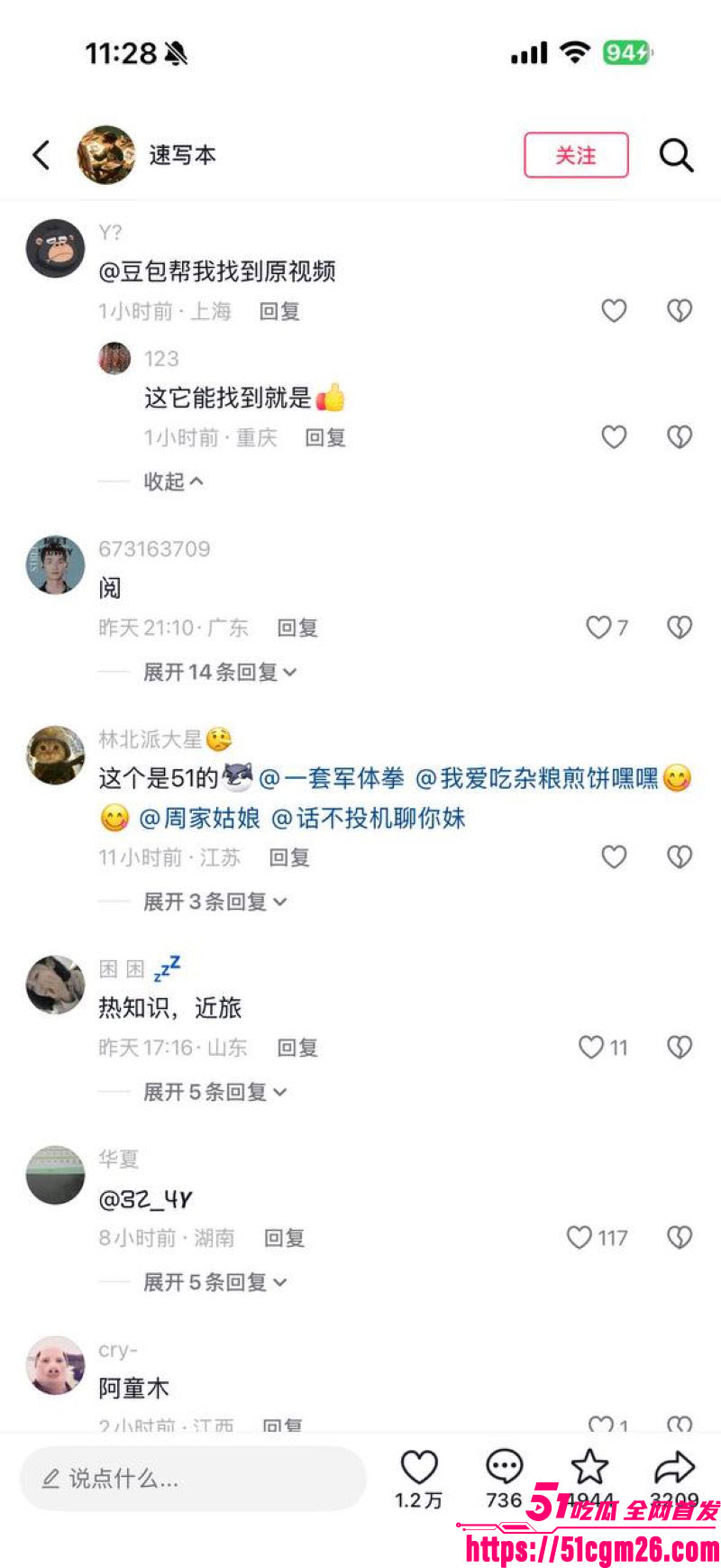This screenshot has height=1568, width=721.
Task: Like the comment 热知识，近旅
Action: point(603,1047)
